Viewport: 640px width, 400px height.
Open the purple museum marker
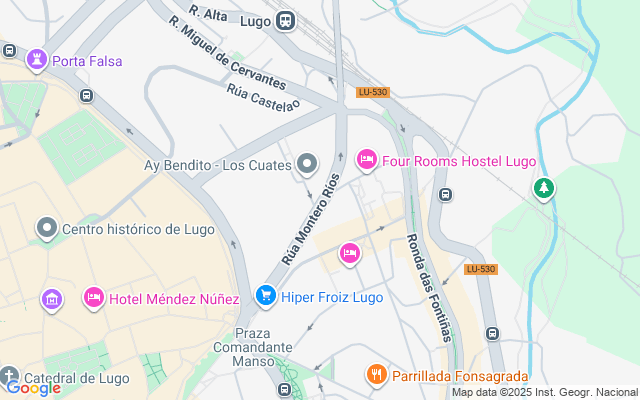tap(51, 298)
